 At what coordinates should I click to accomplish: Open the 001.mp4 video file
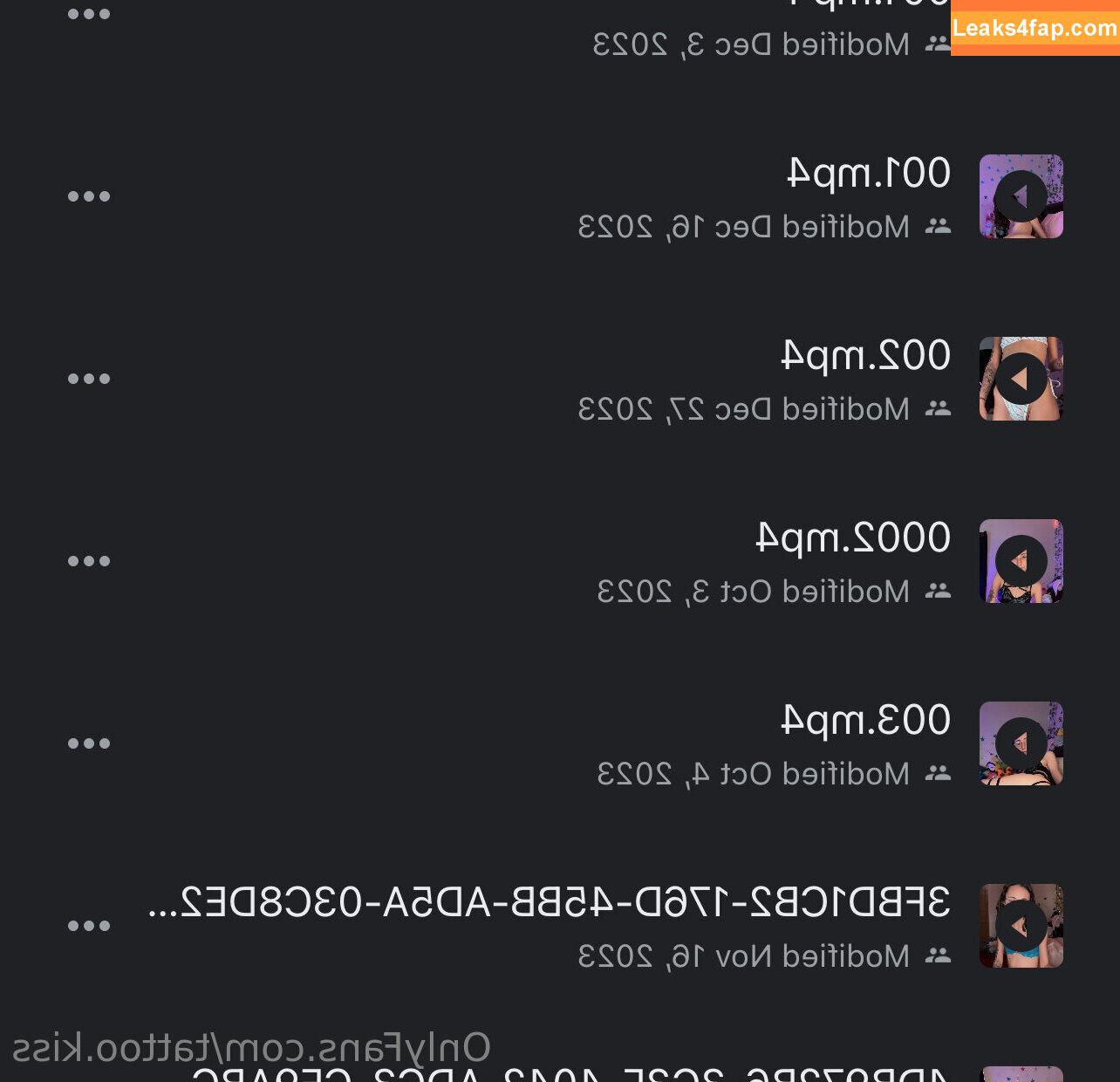pyautogui.click(x=869, y=174)
